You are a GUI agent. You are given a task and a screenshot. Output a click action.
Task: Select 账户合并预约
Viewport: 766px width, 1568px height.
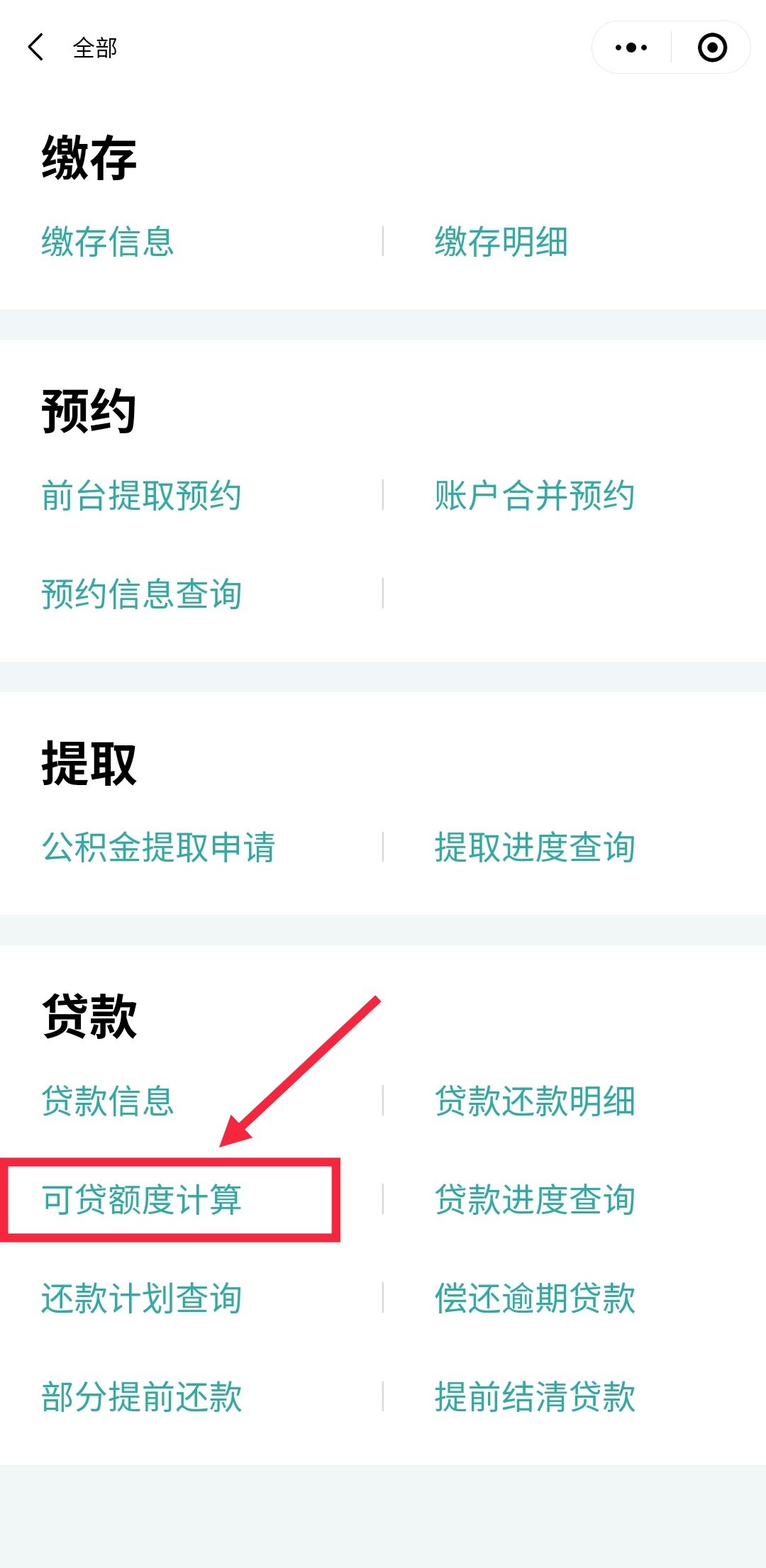534,495
